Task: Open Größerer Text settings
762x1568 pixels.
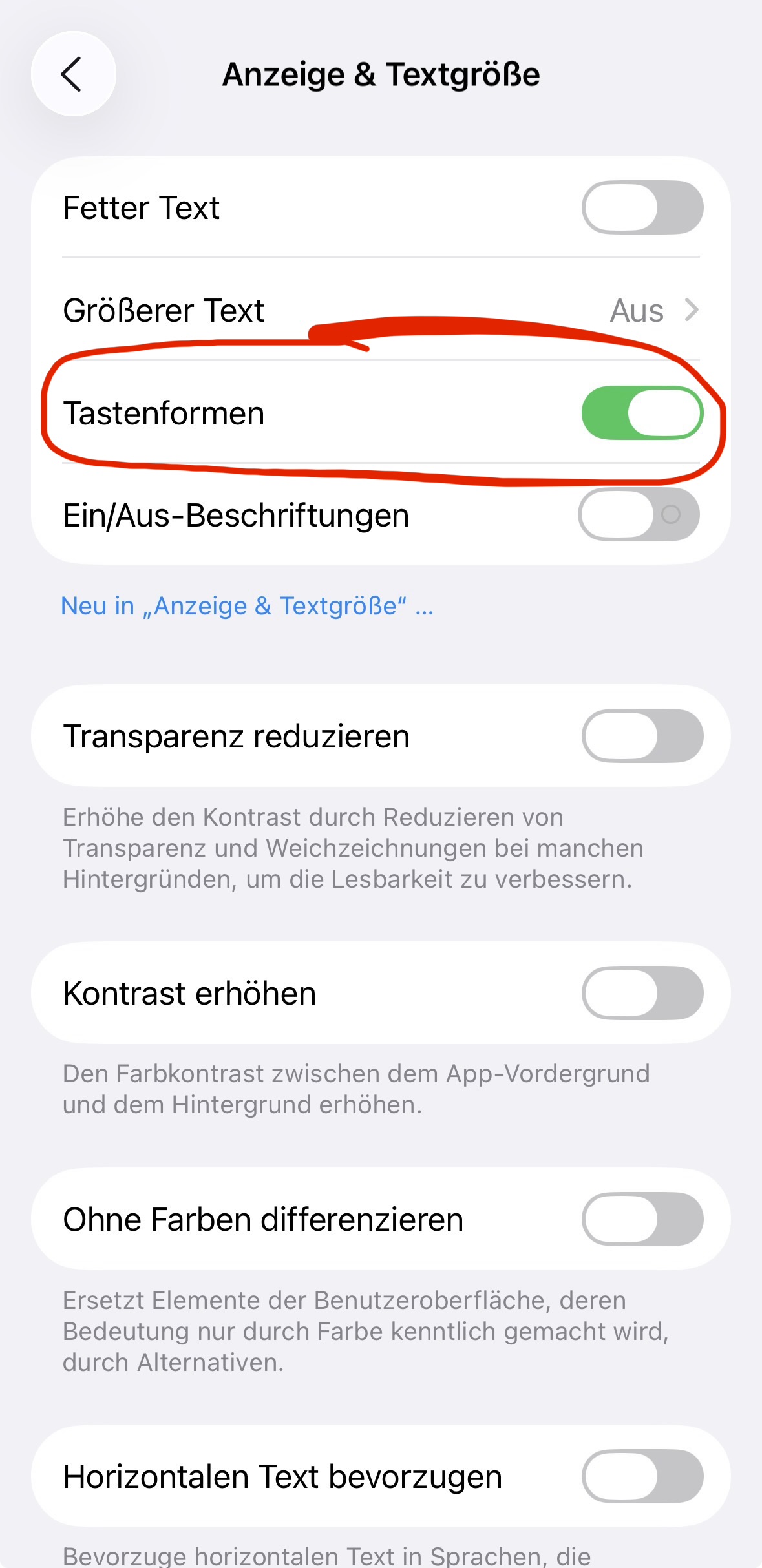Action: tap(381, 310)
